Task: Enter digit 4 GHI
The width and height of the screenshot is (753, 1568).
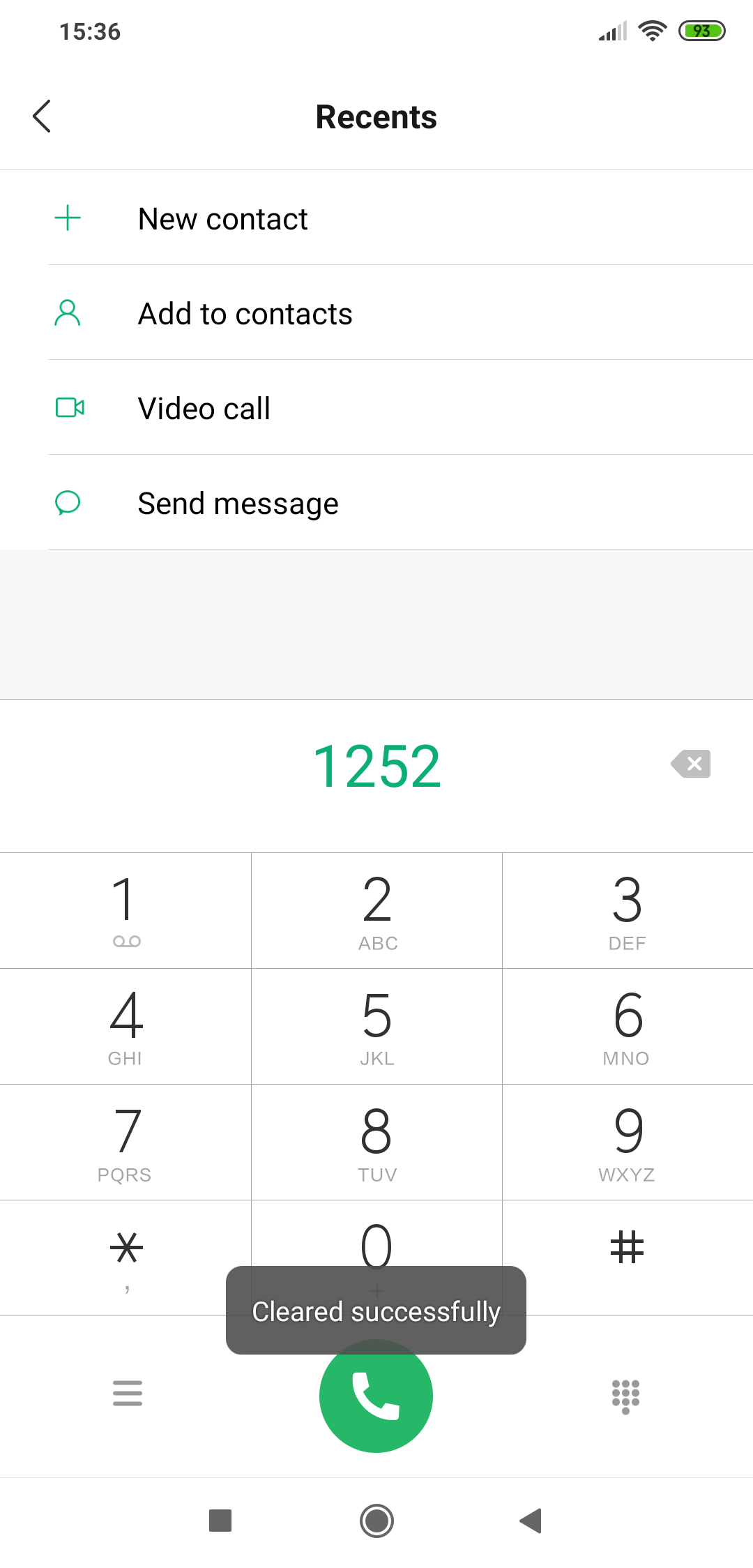Action: coord(125,1027)
